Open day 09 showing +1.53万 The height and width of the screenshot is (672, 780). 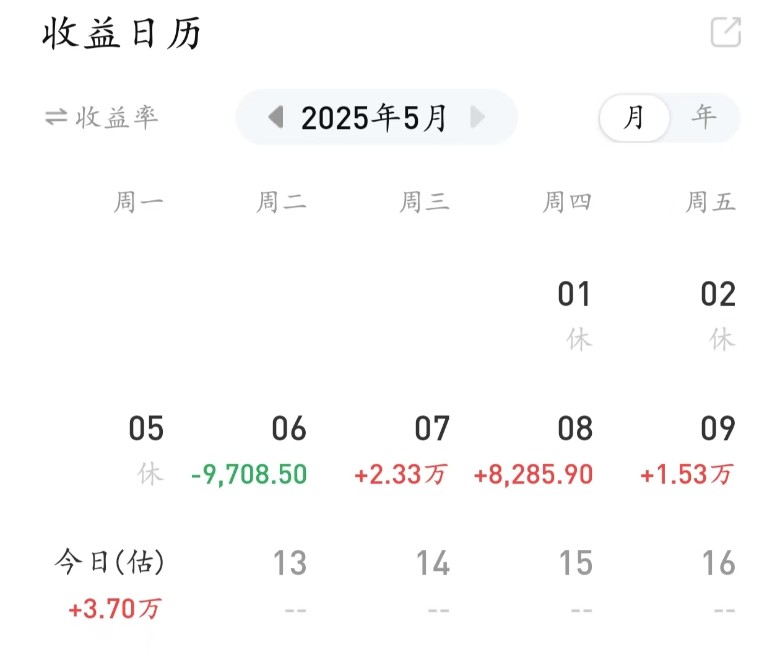pos(690,449)
